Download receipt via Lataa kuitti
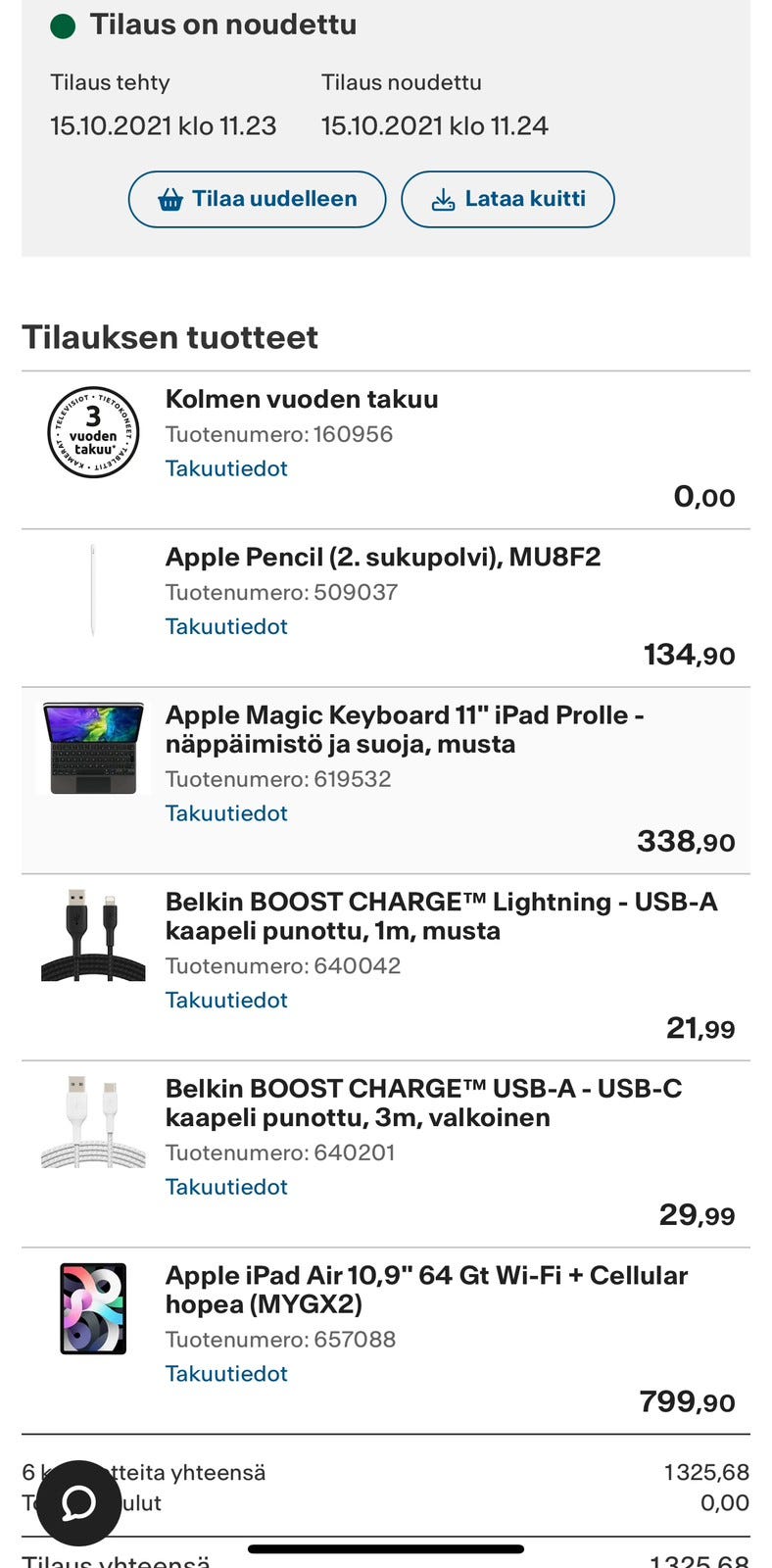 (507, 199)
